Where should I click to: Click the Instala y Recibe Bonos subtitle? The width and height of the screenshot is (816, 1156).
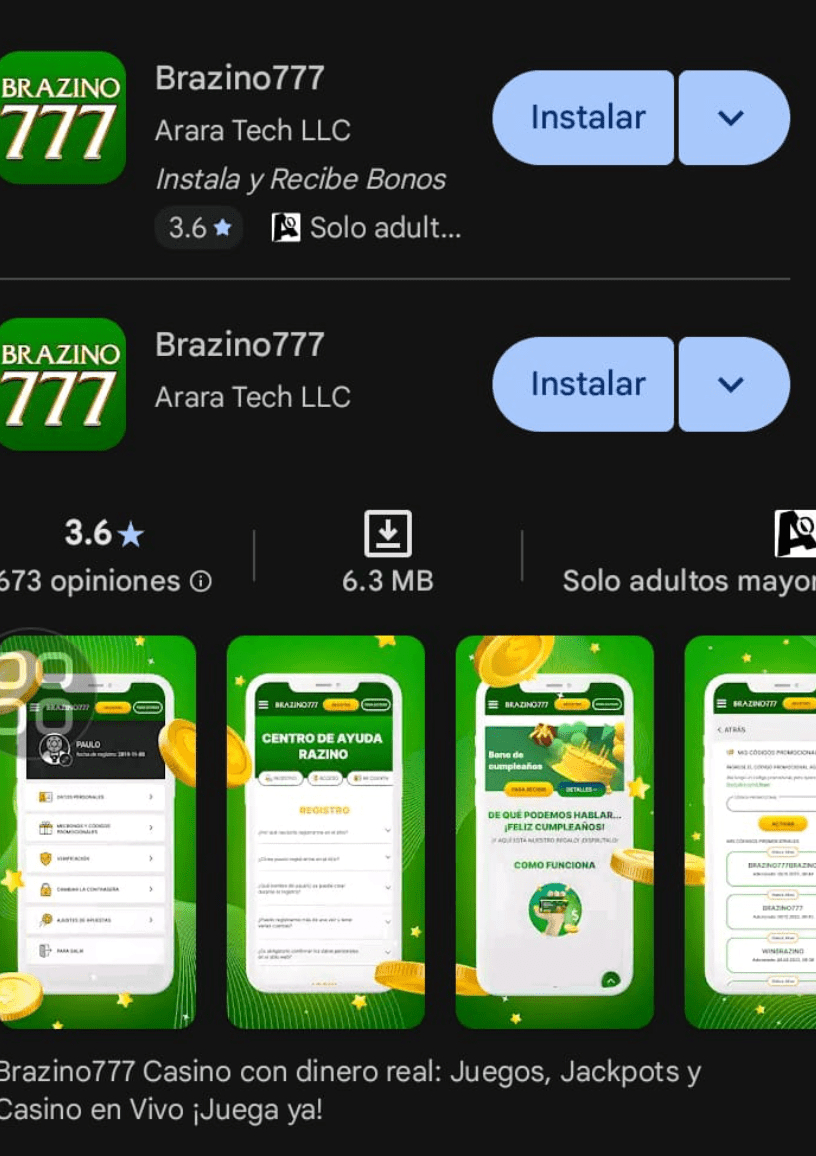[x=300, y=179]
